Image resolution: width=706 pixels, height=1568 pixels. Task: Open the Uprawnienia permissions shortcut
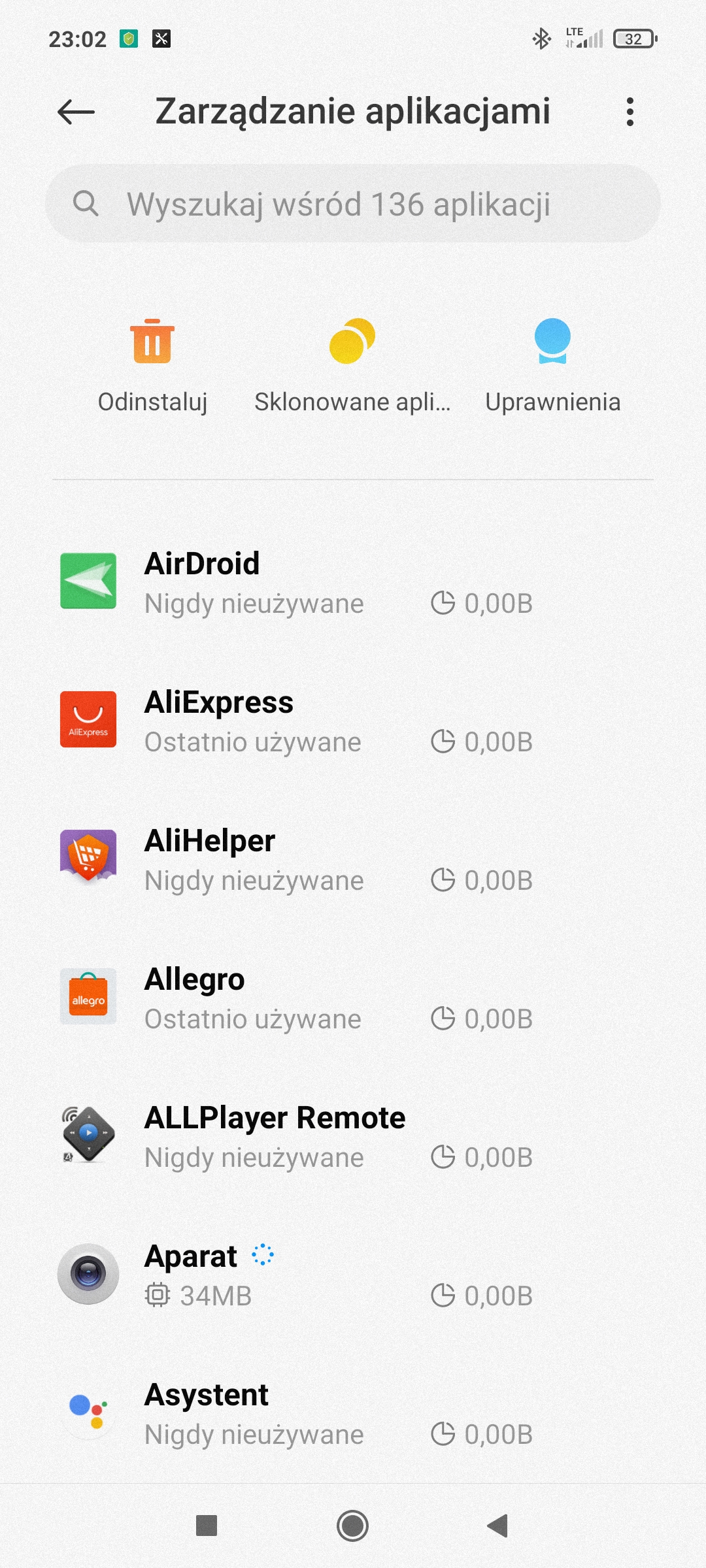point(552,366)
